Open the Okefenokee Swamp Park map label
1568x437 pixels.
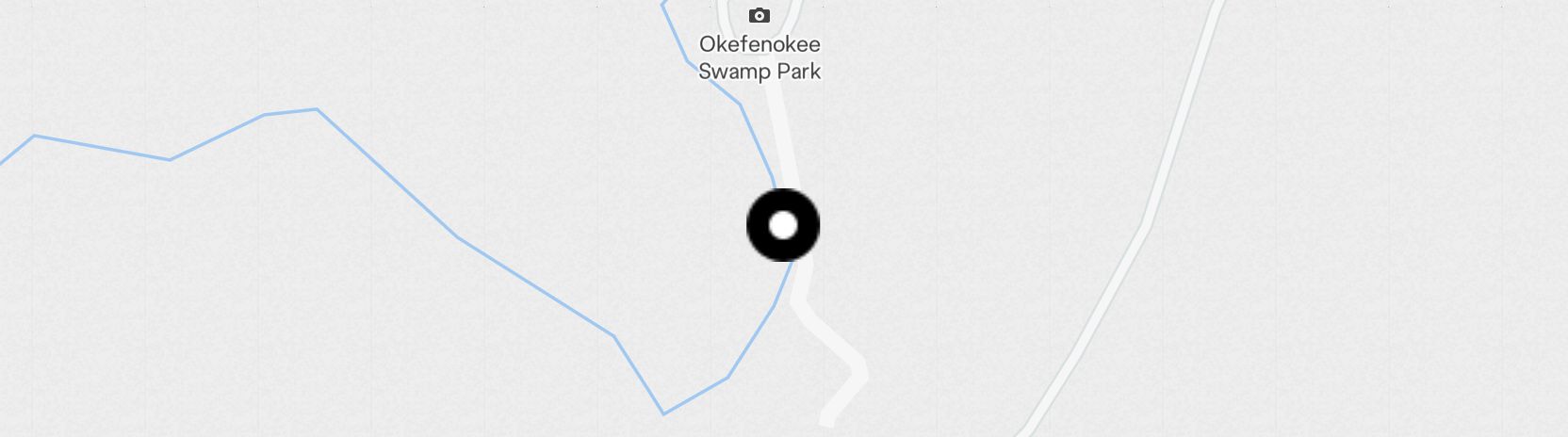(759, 57)
